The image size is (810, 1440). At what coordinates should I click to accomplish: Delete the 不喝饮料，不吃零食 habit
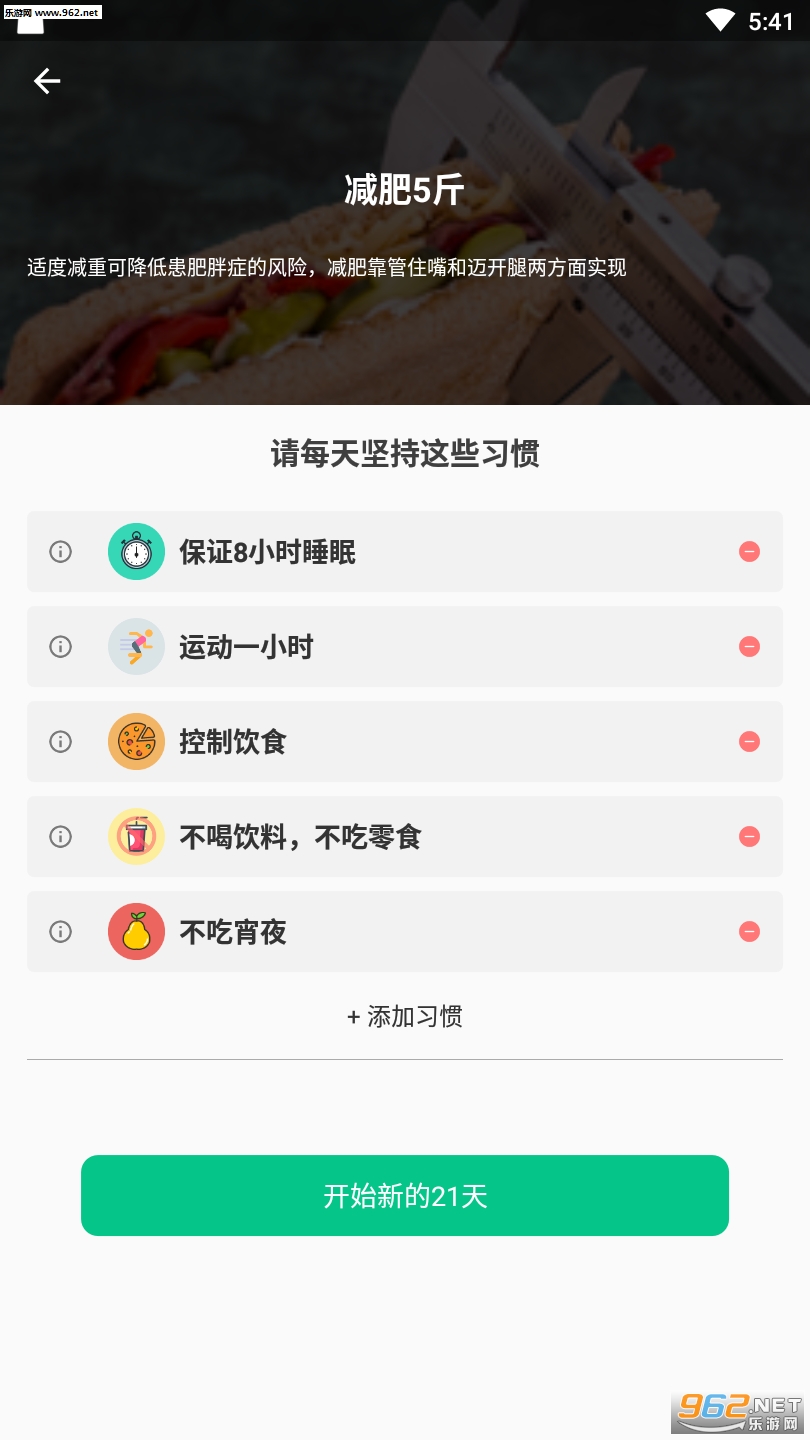pyautogui.click(x=749, y=837)
